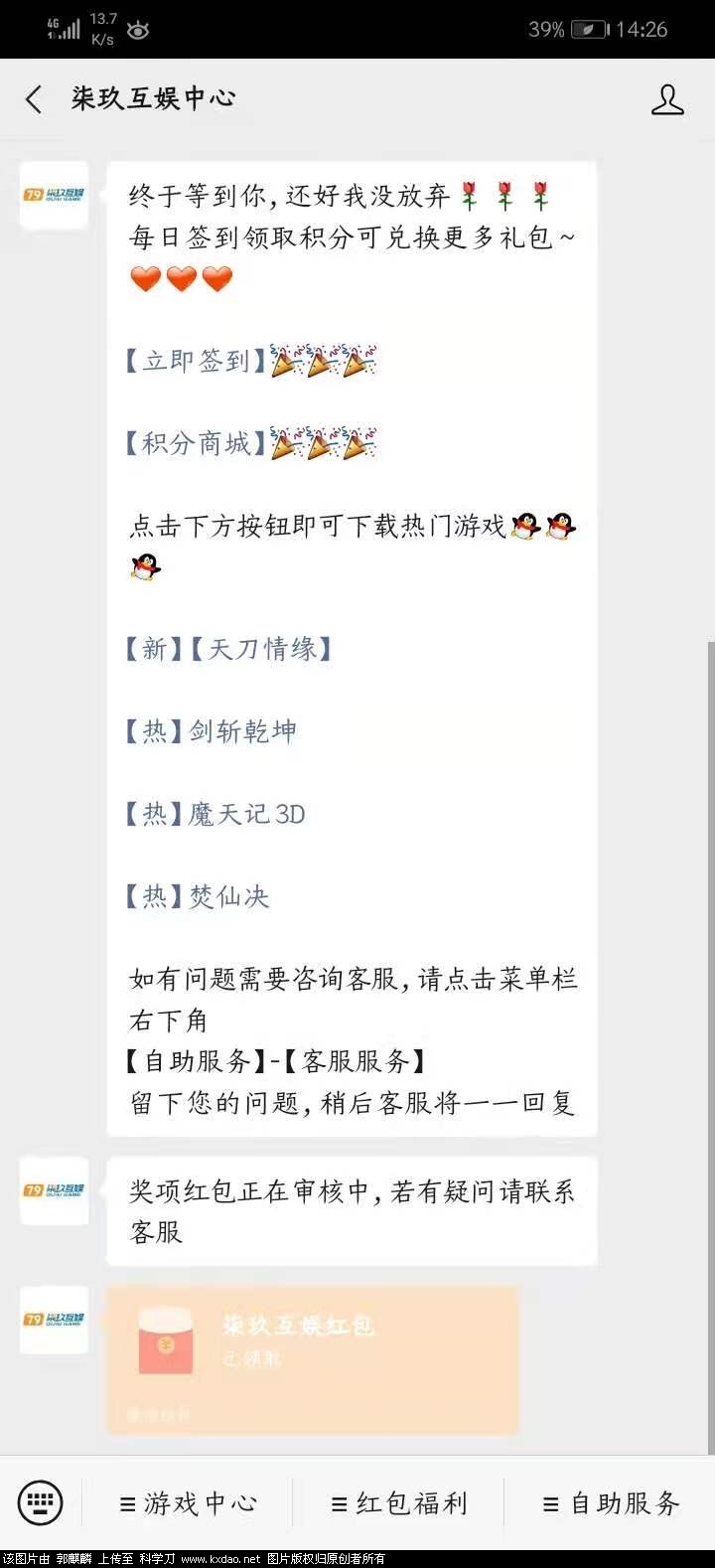Open the account profile icon
Image resolution: width=715 pixels, height=1568 pixels.
tap(667, 99)
